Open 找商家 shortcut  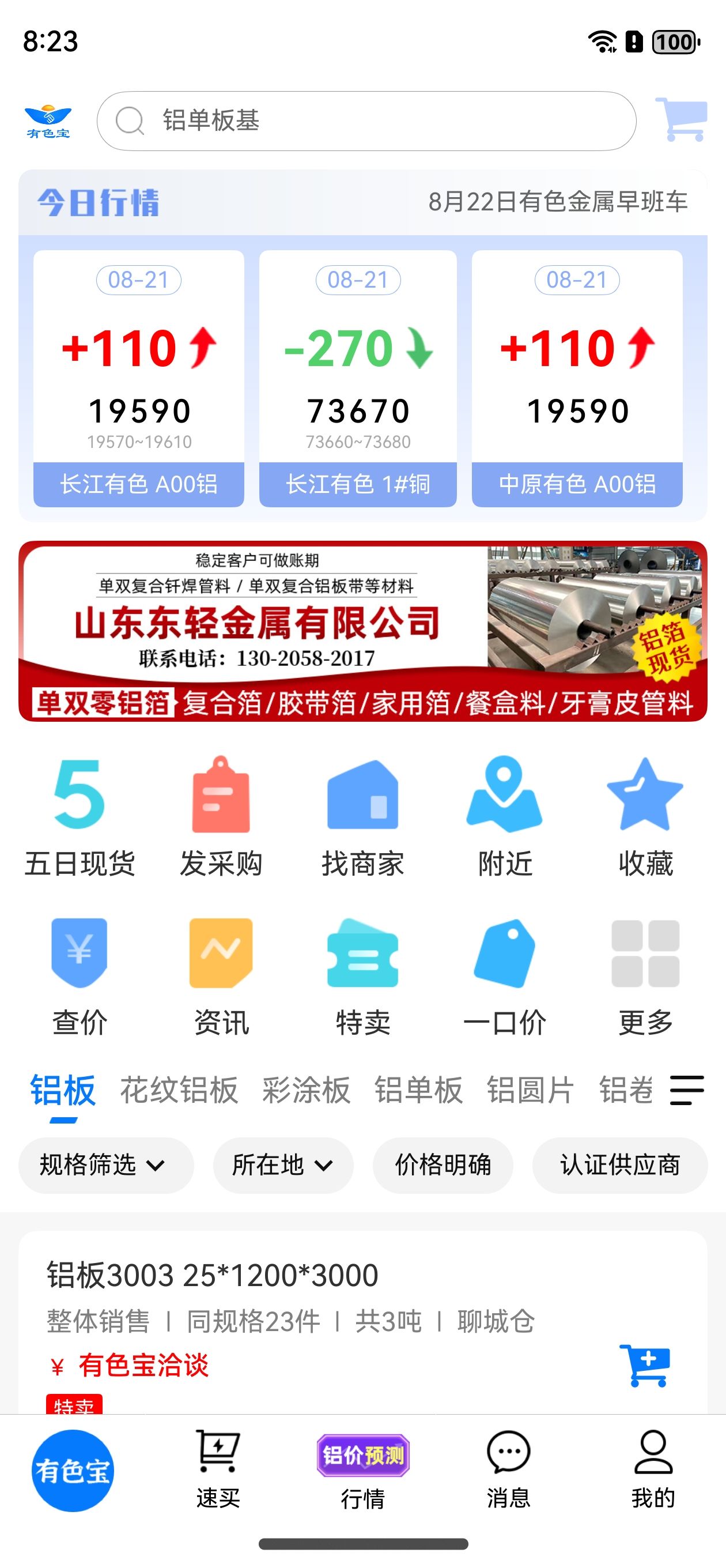(x=362, y=817)
